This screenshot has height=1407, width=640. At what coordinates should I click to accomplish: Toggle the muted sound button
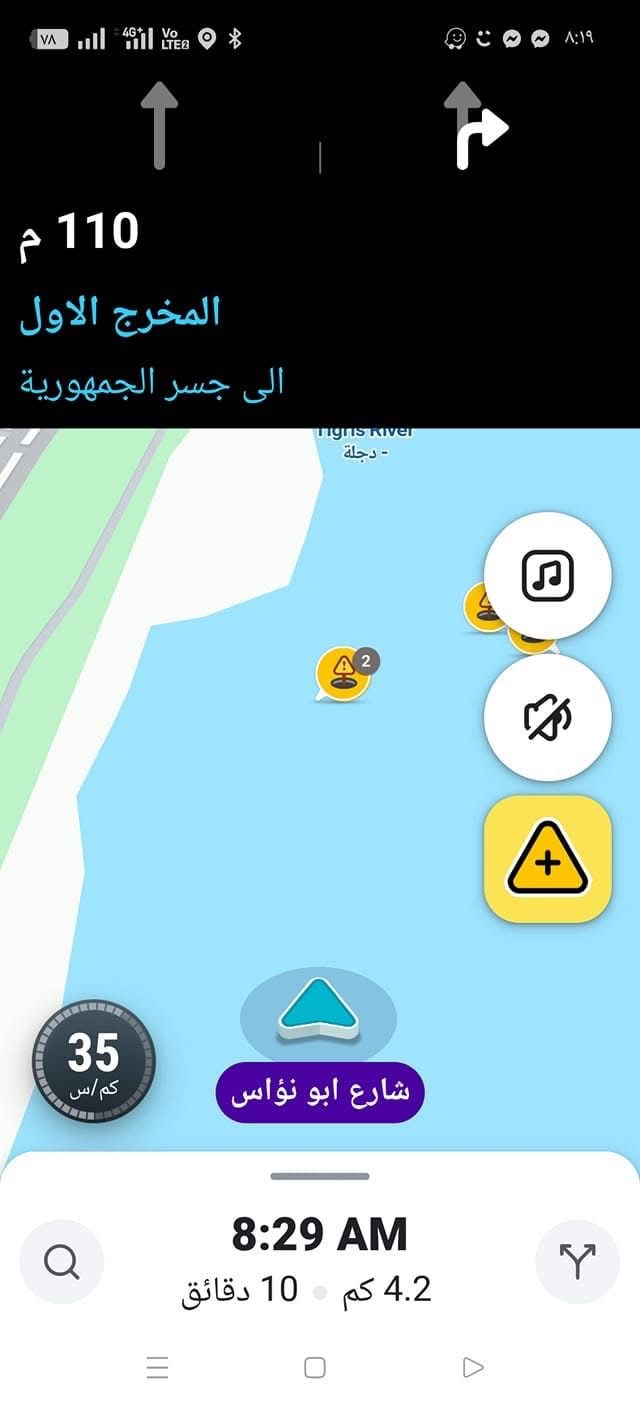coord(547,716)
